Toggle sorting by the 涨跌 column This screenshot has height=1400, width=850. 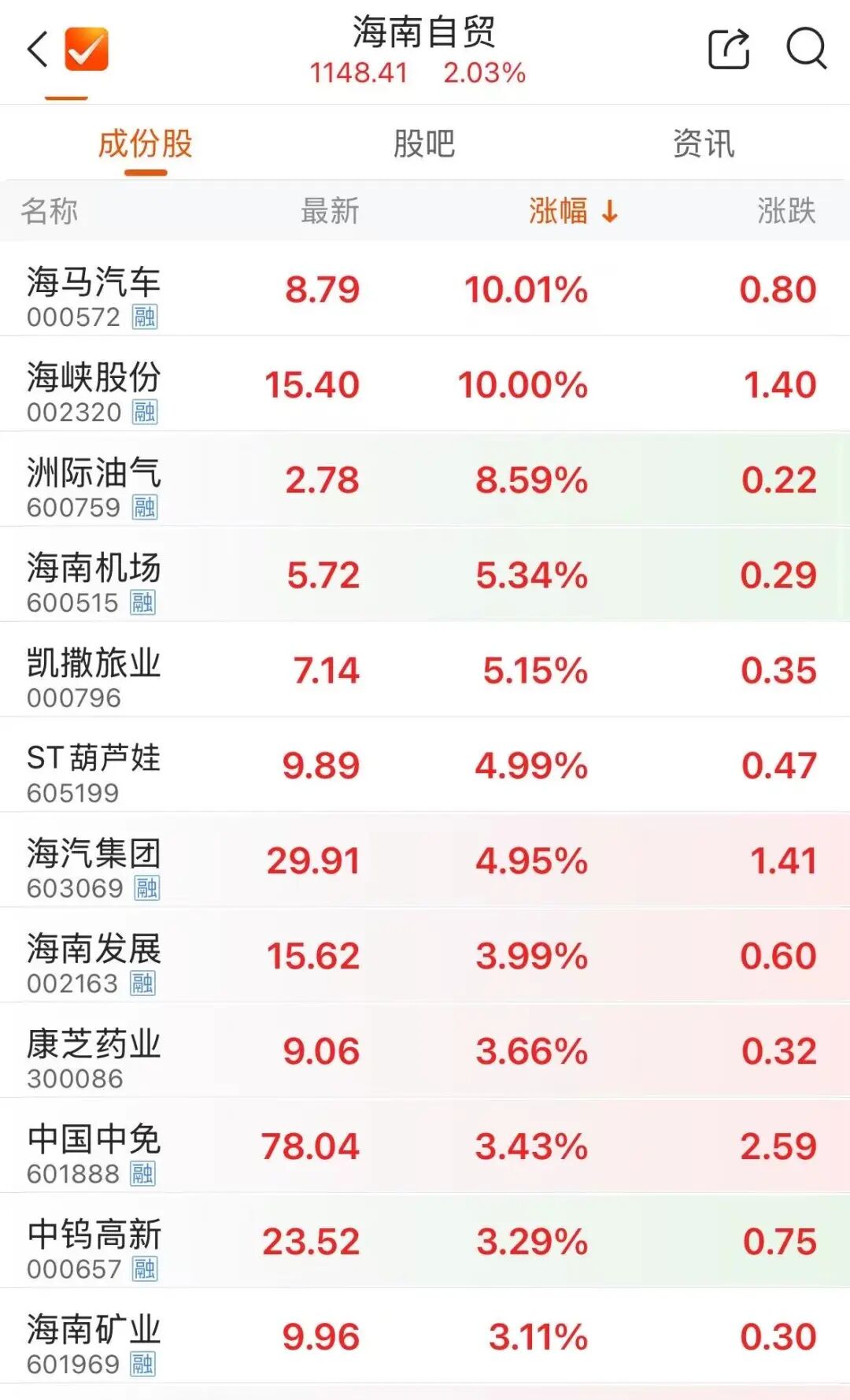pyautogui.click(x=785, y=211)
